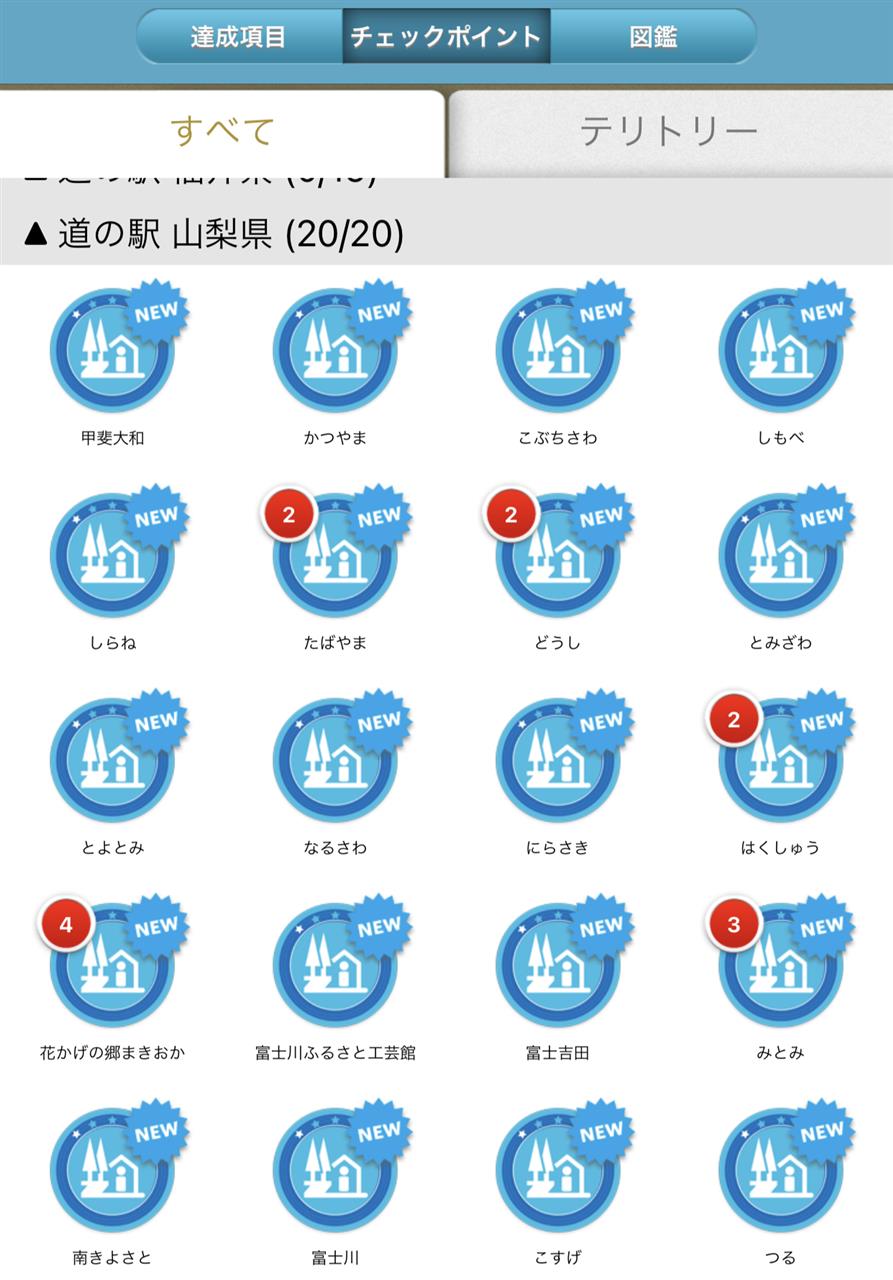This screenshot has height=1280, width=893.
Task: Open the みとみ checkpoint badge
Action: (x=781, y=966)
